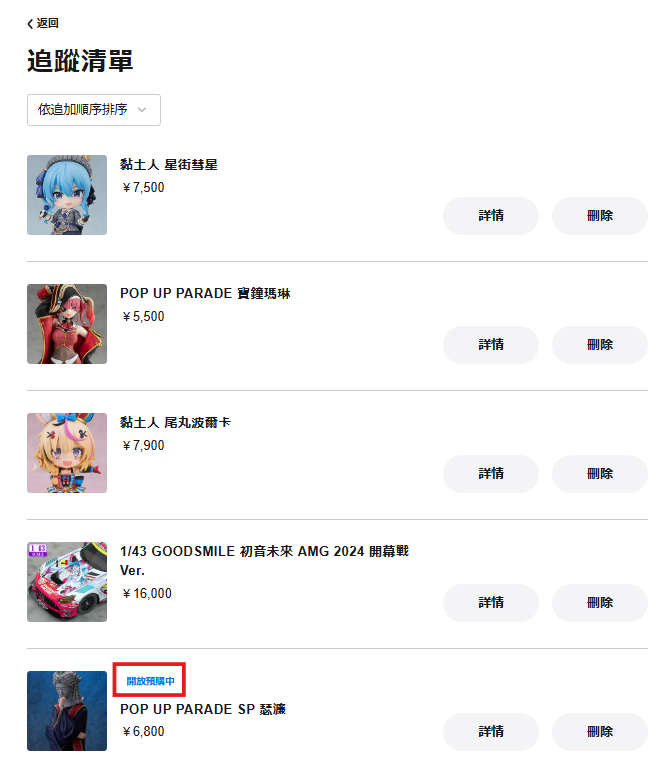Screen dimensions: 671x782
Task: Open the 瑟濂 figure thumbnail
Action: coord(67,711)
